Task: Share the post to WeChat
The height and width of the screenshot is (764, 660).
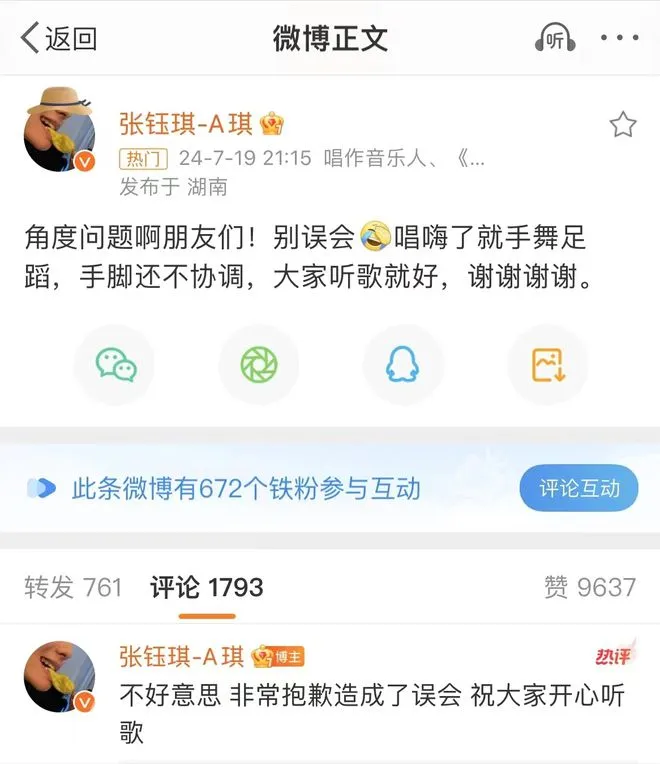Action: pos(117,365)
